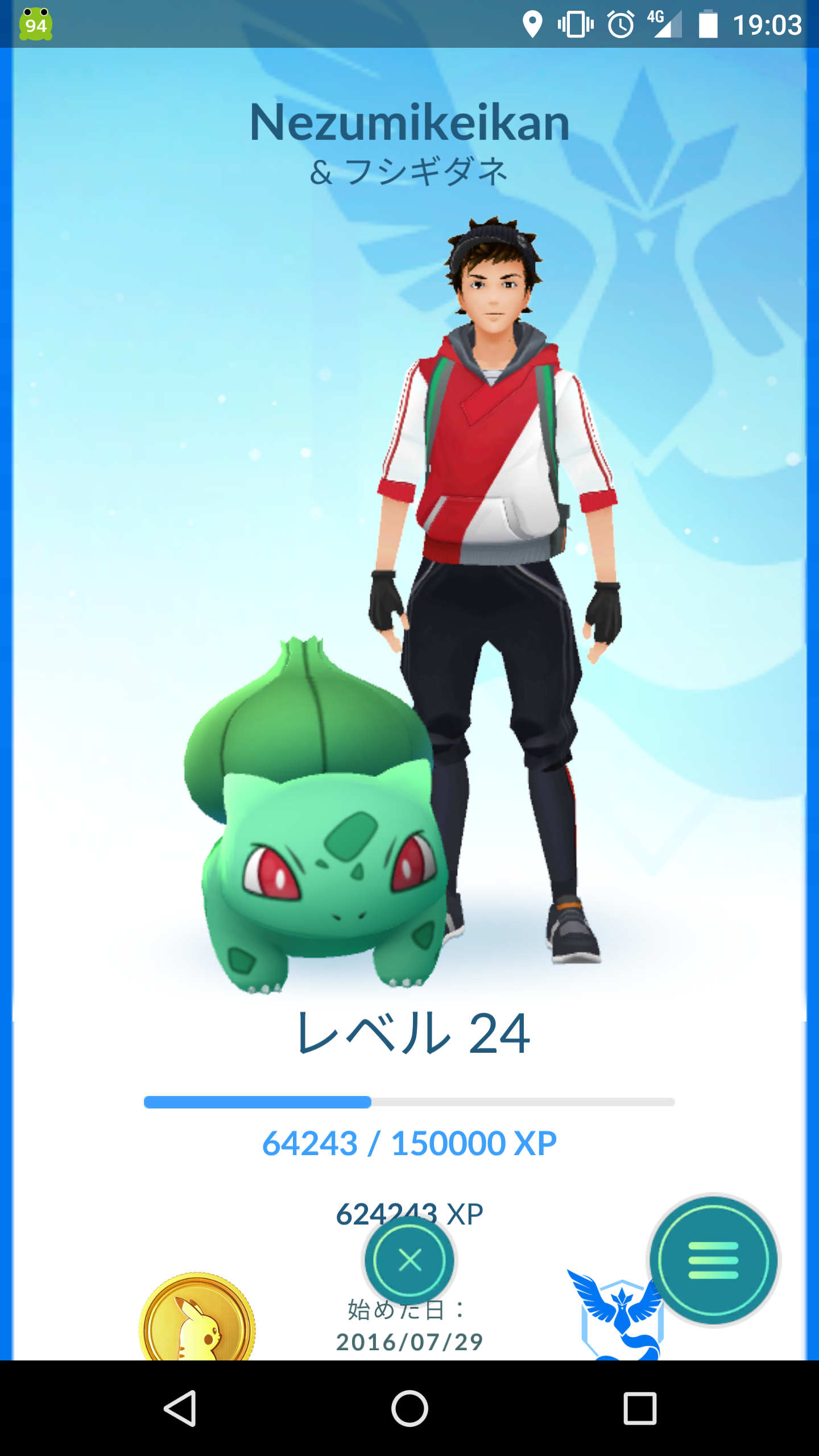Open the gold Pikachu coin
The height and width of the screenshot is (1456, 819).
tap(197, 1321)
